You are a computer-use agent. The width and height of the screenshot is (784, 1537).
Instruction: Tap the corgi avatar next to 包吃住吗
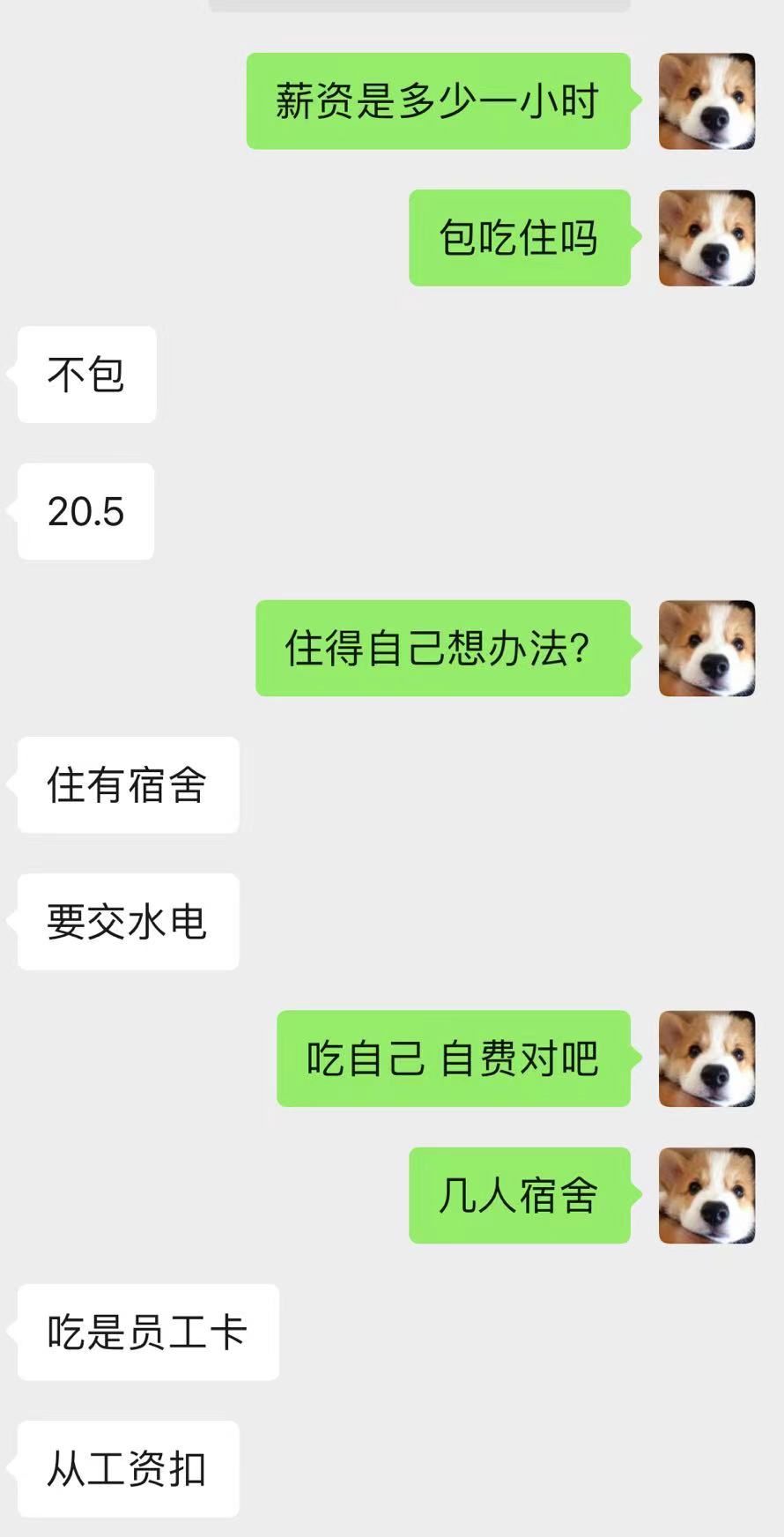pyautogui.click(x=706, y=238)
